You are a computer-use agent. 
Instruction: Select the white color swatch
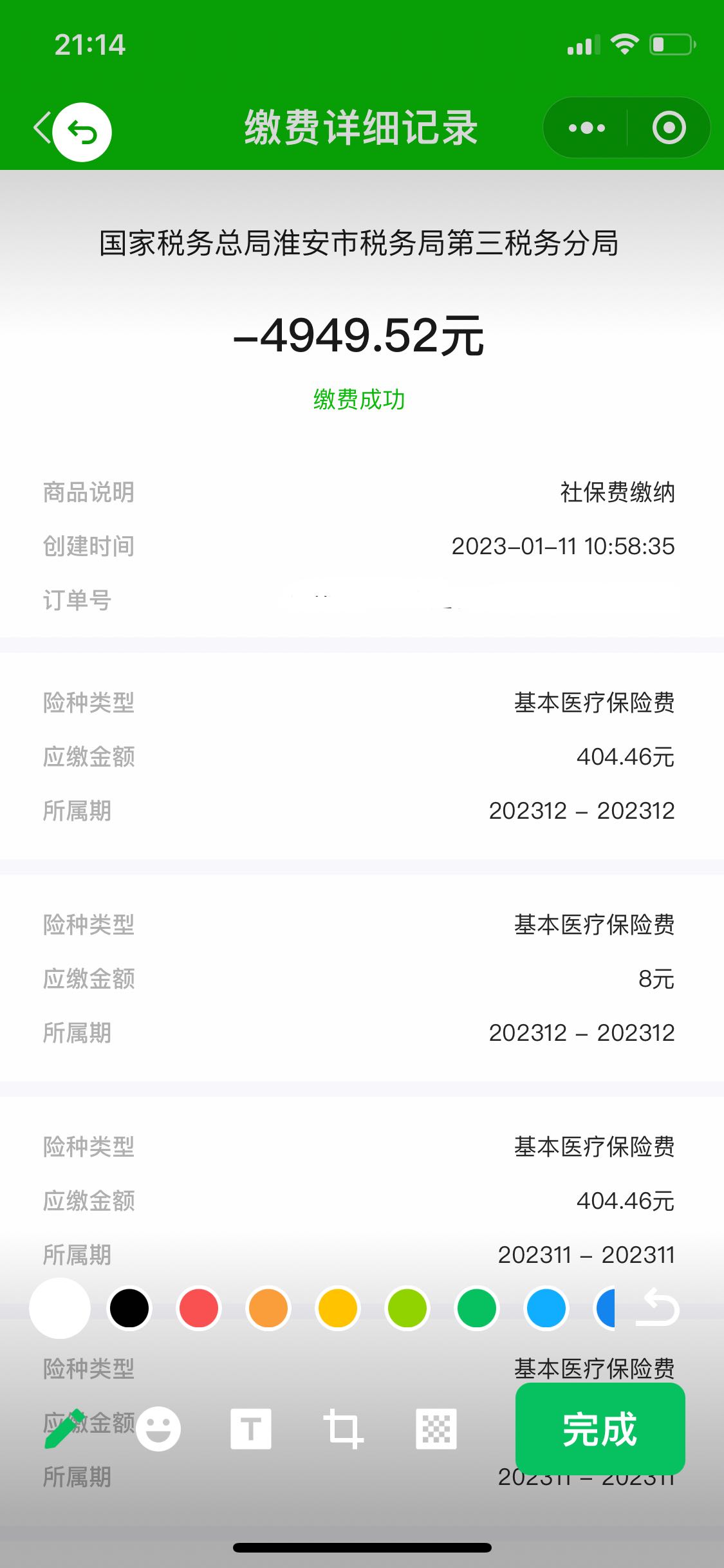point(60,1309)
